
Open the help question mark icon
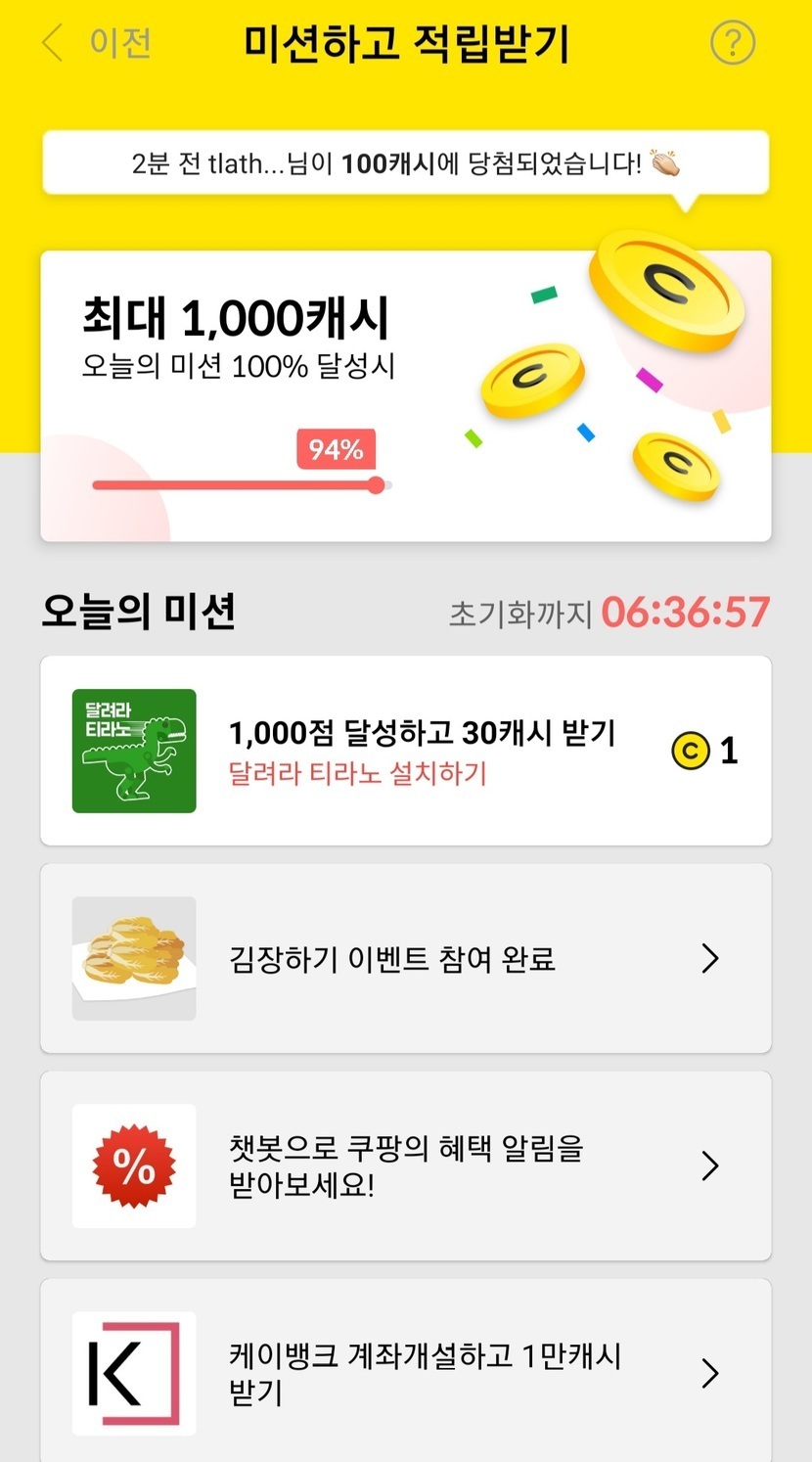point(732,44)
